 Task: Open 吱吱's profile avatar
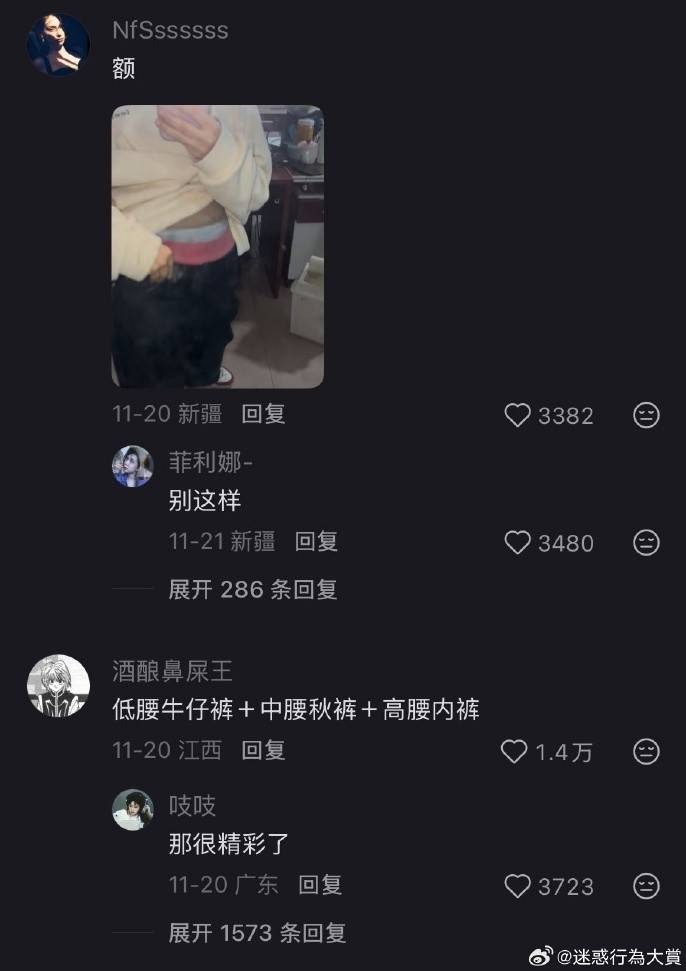(133, 809)
